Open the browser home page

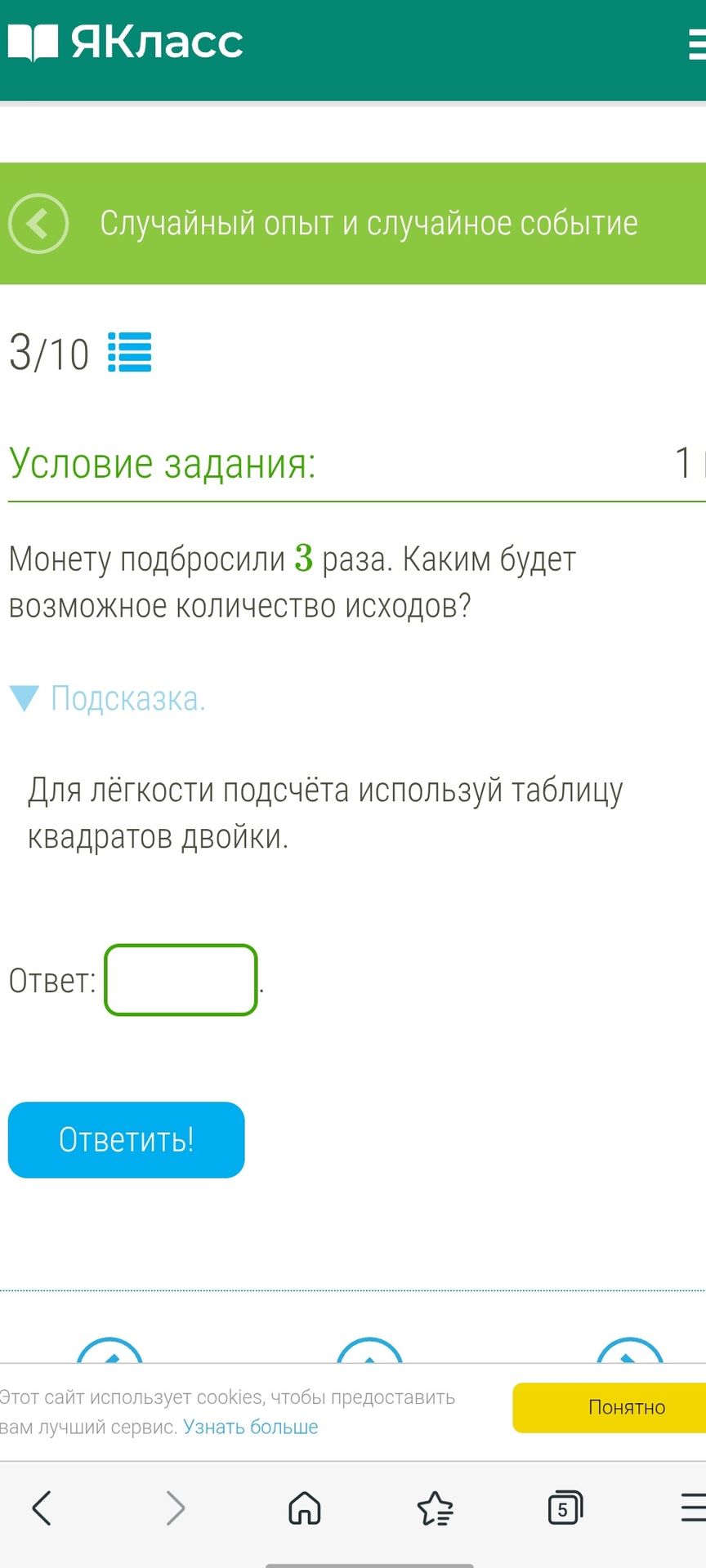click(x=305, y=1508)
